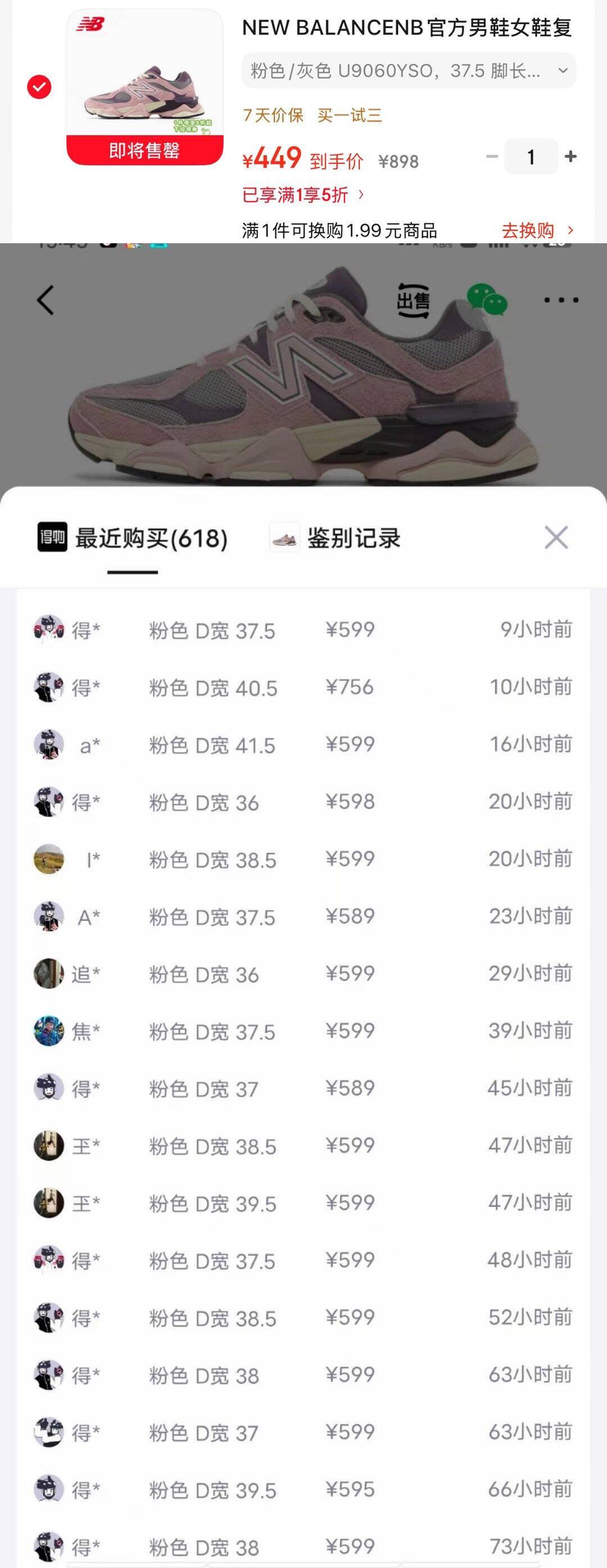The image size is (607, 1568).
Task: Increase quantity with the plus stepper
Action: coord(570,156)
